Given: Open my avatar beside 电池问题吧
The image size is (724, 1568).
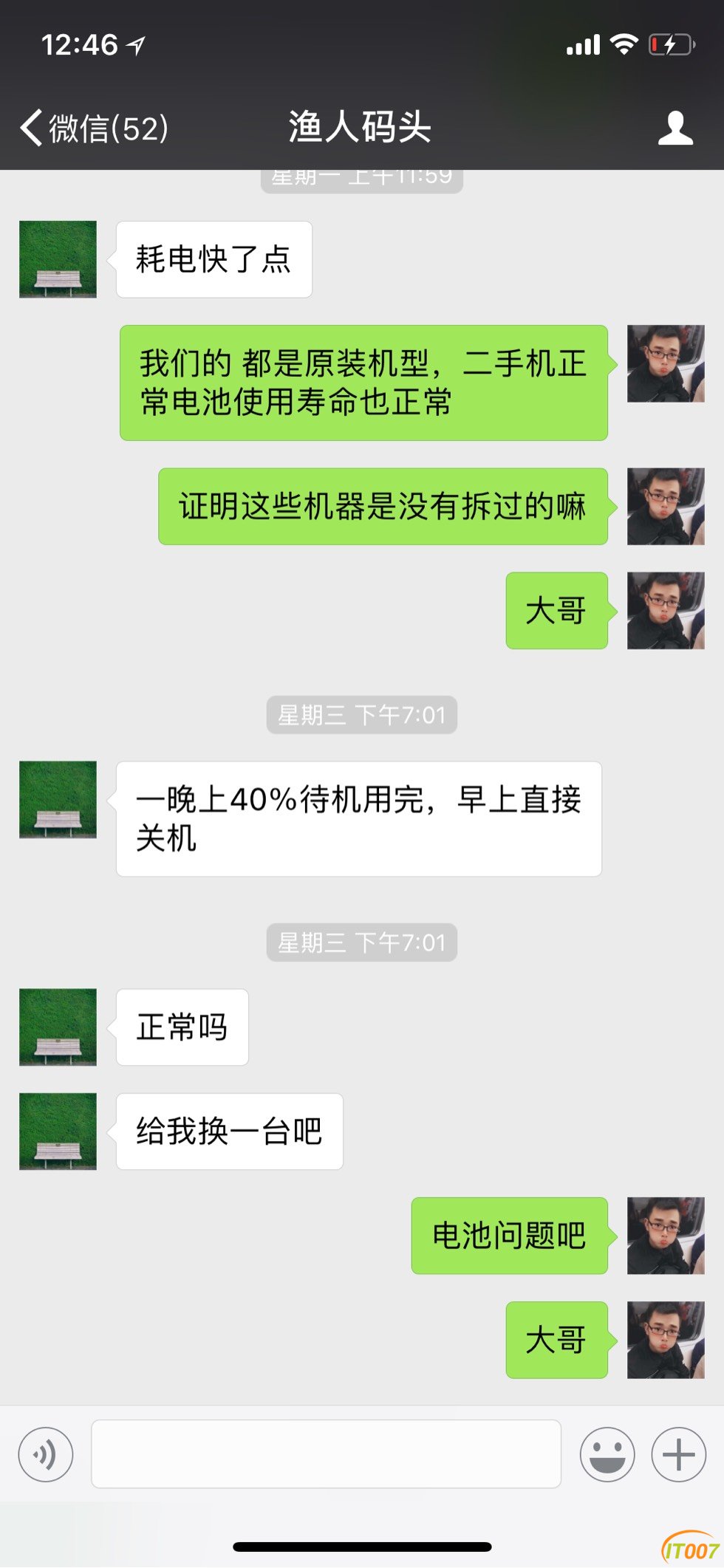Looking at the screenshot, I should pyautogui.click(x=665, y=1236).
